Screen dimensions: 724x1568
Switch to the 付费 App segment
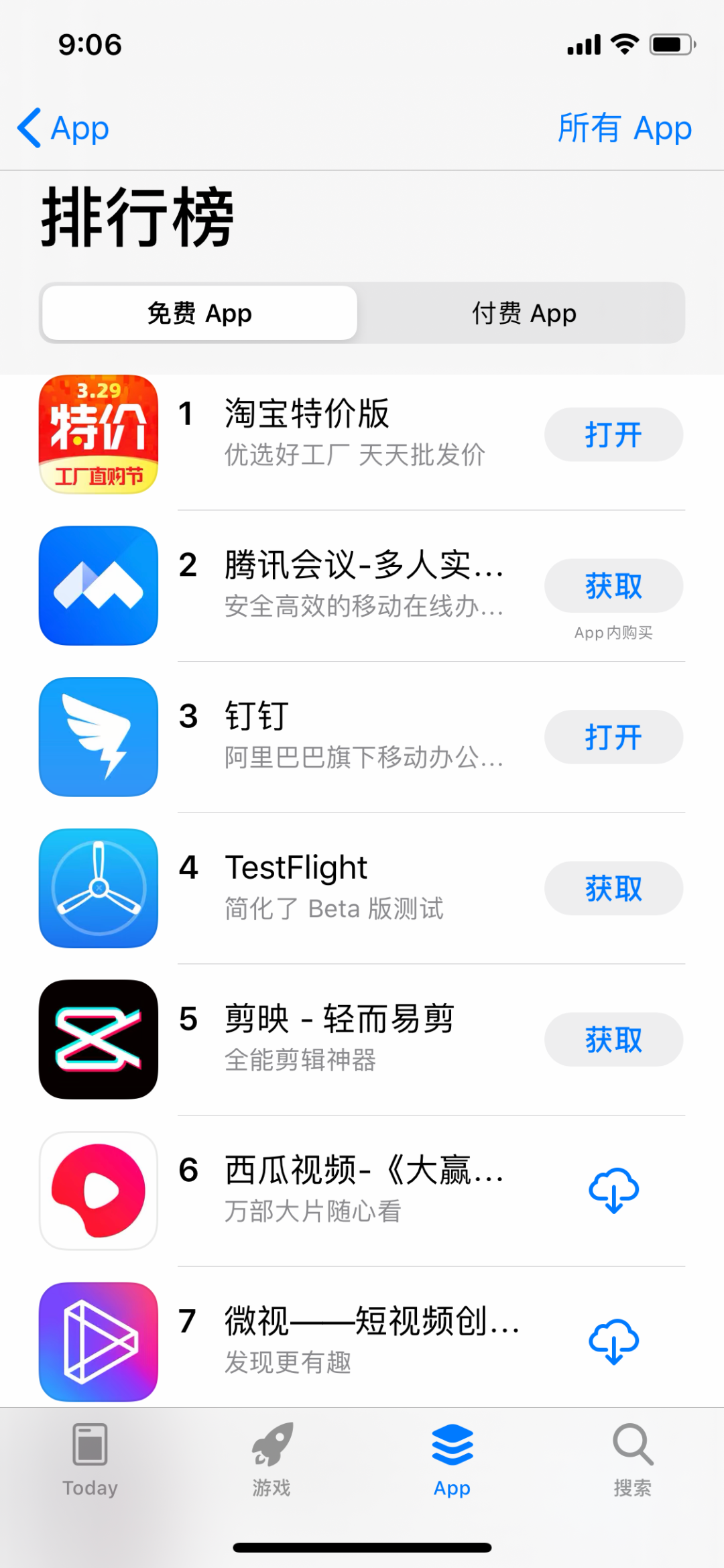click(x=524, y=313)
